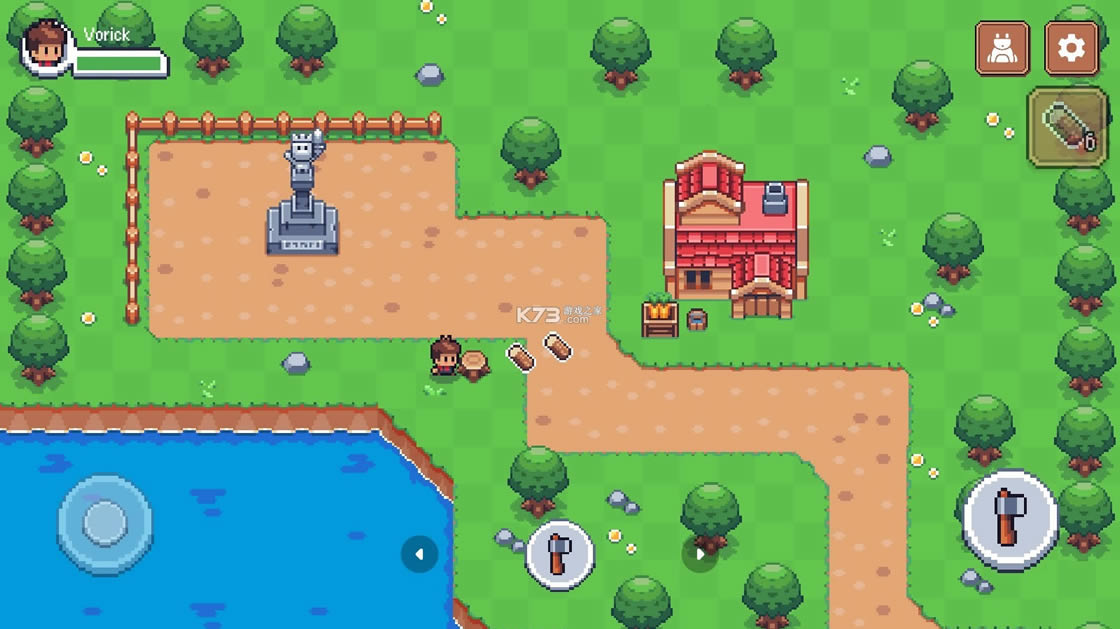The image size is (1120, 629).
Task: Open Vorick's player avatar
Action: pos(46,46)
